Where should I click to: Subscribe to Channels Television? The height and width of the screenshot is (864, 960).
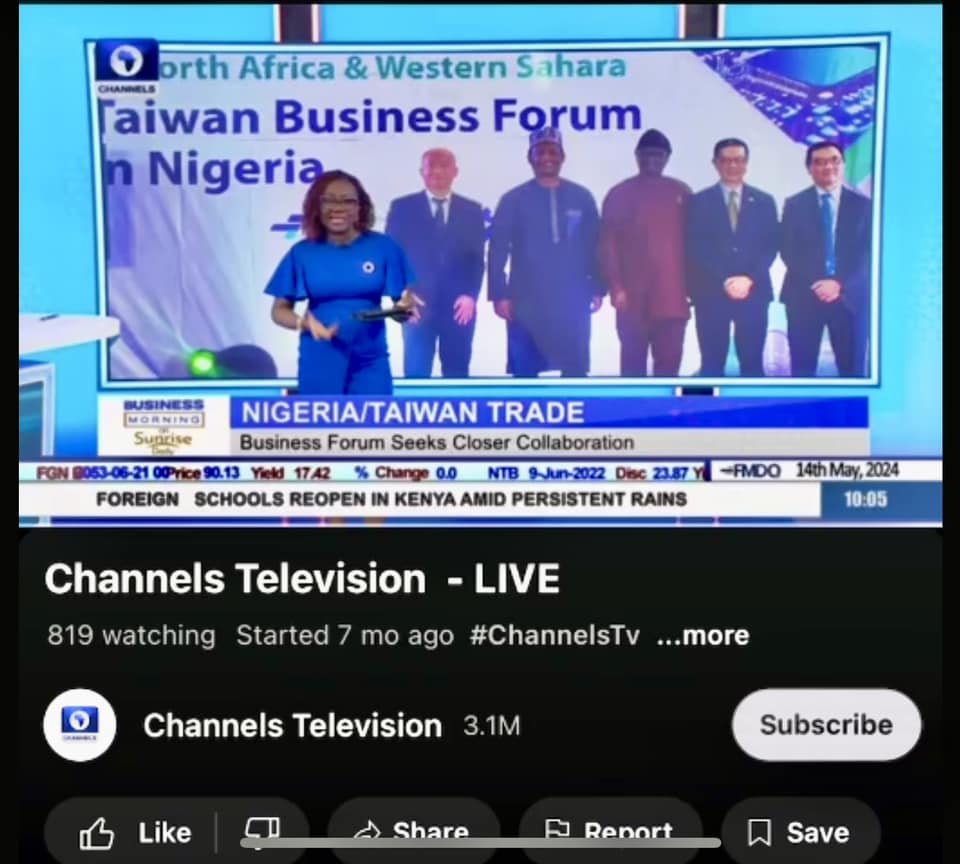[x=826, y=725]
